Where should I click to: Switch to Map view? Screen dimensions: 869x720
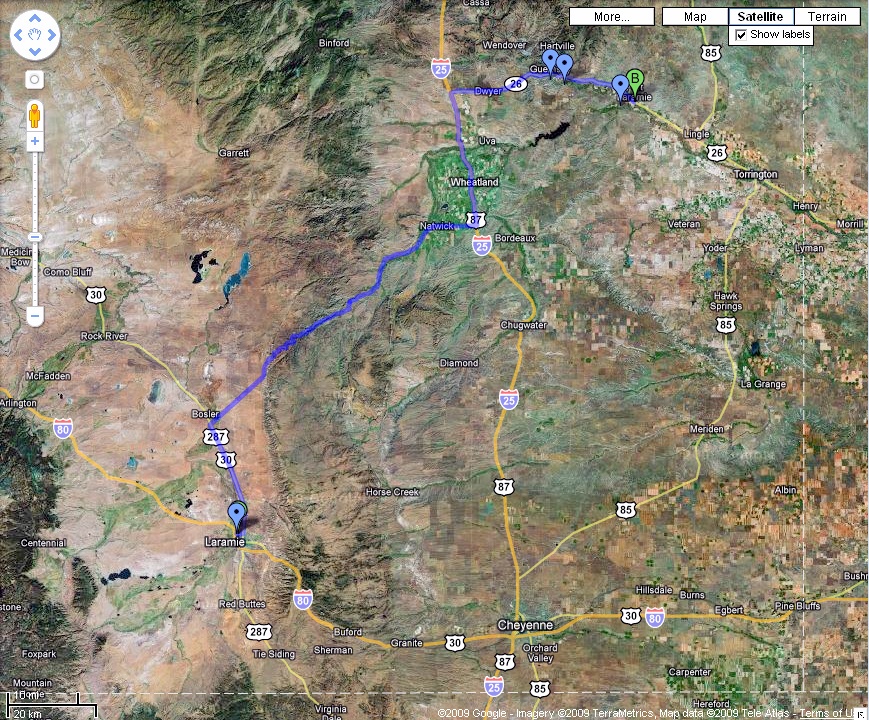pos(695,17)
